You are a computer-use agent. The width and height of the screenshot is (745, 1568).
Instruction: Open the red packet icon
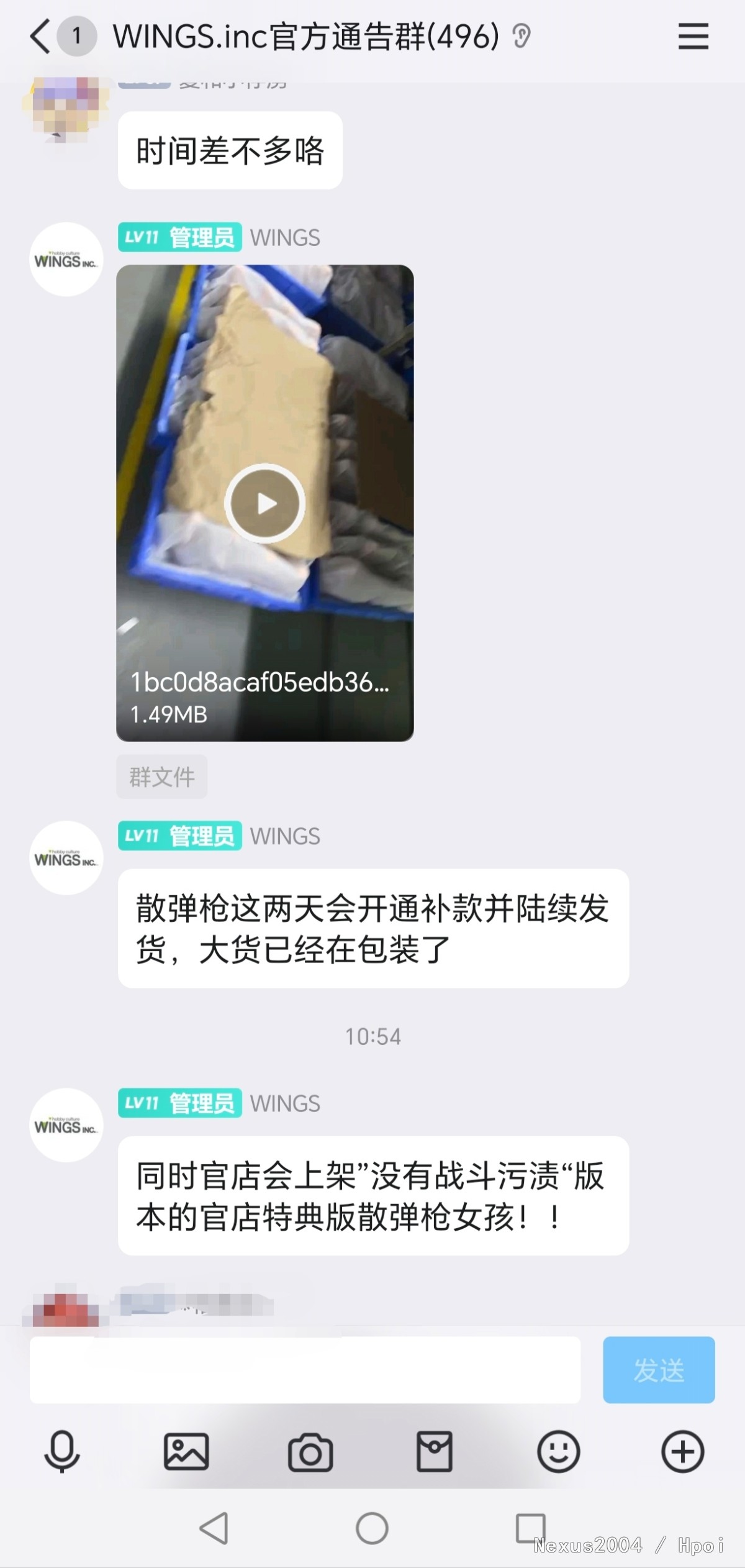(435, 1452)
